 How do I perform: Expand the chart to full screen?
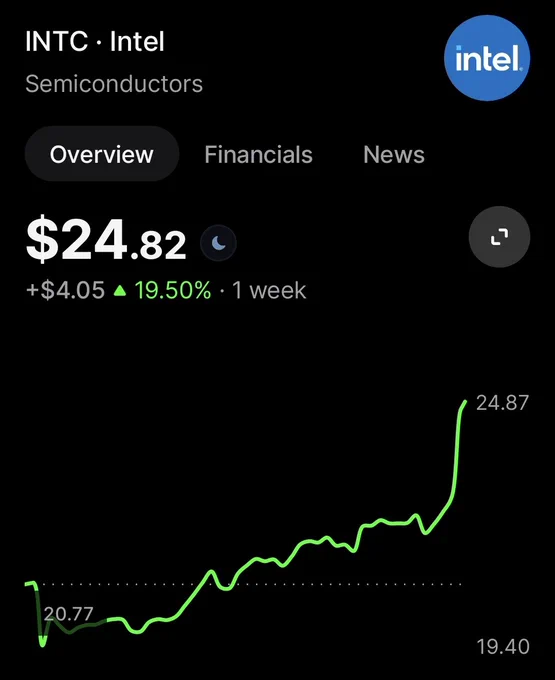tap(500, 237)
